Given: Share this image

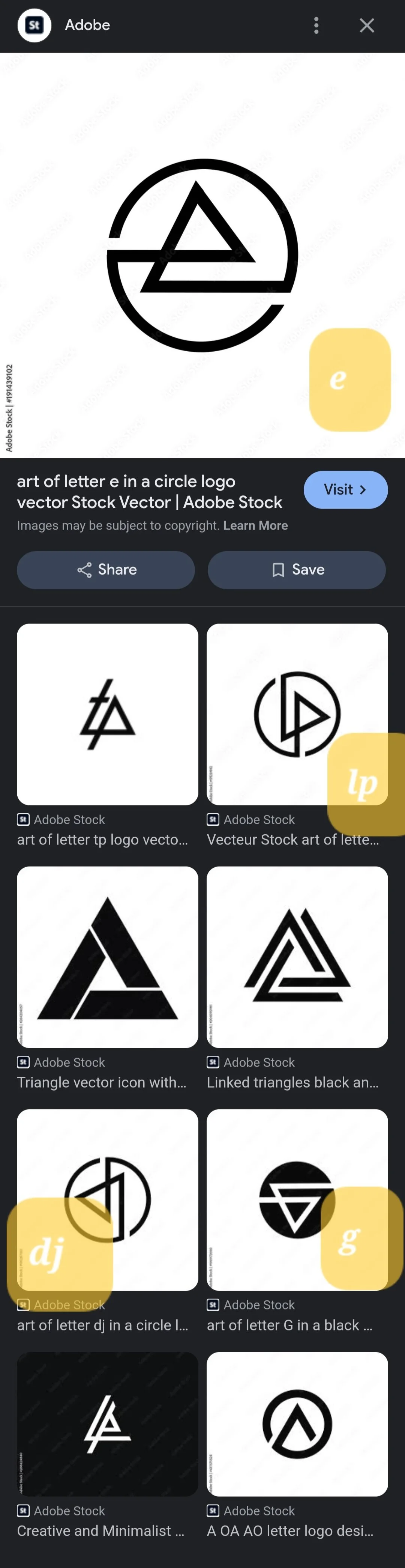Looking at the screenshot, I should 106,570.
